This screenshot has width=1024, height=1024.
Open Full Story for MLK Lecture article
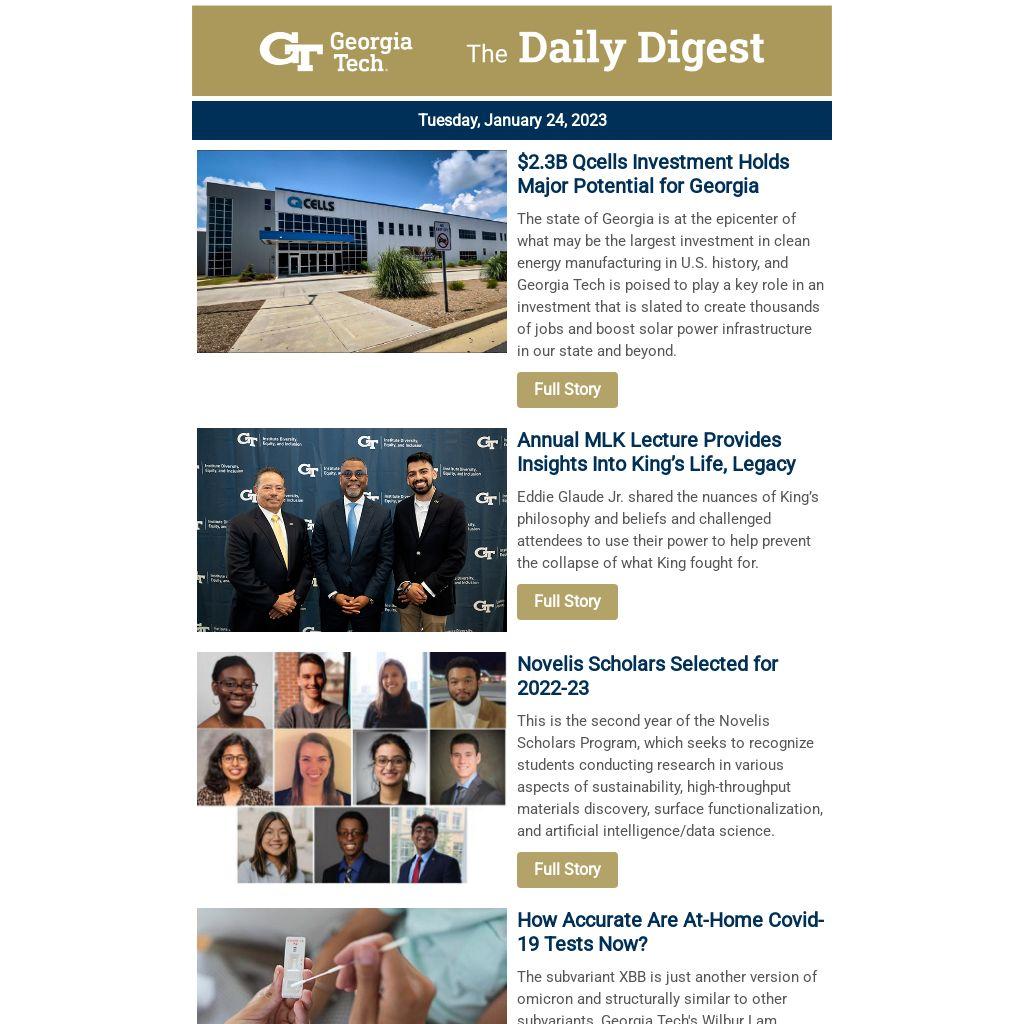(567, 601)
